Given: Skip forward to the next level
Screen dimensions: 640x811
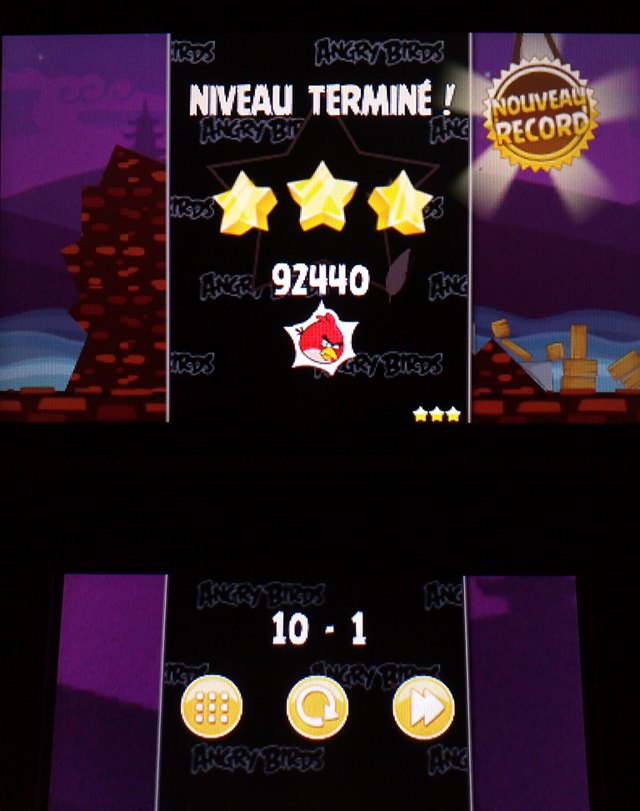Looking at the screenshot, I should 424,708.
